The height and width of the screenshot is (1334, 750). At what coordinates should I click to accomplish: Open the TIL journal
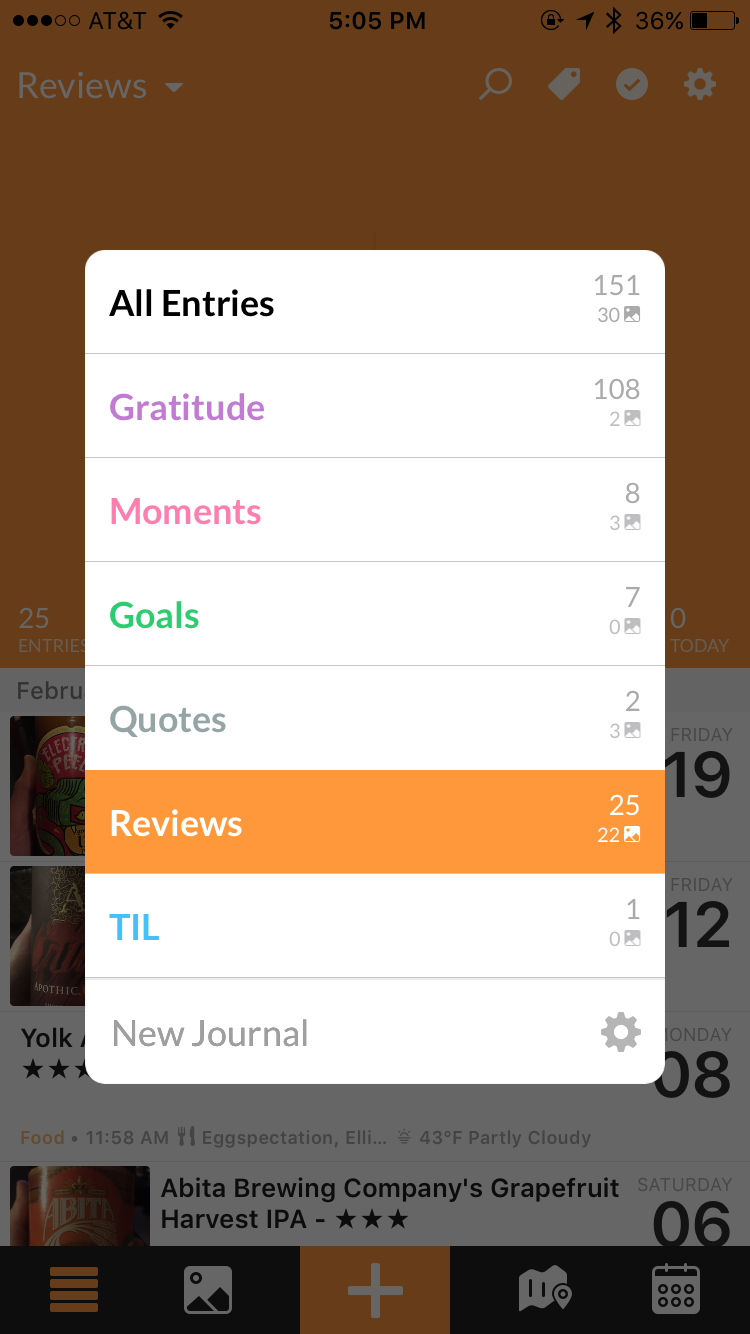tap(374, 927)
